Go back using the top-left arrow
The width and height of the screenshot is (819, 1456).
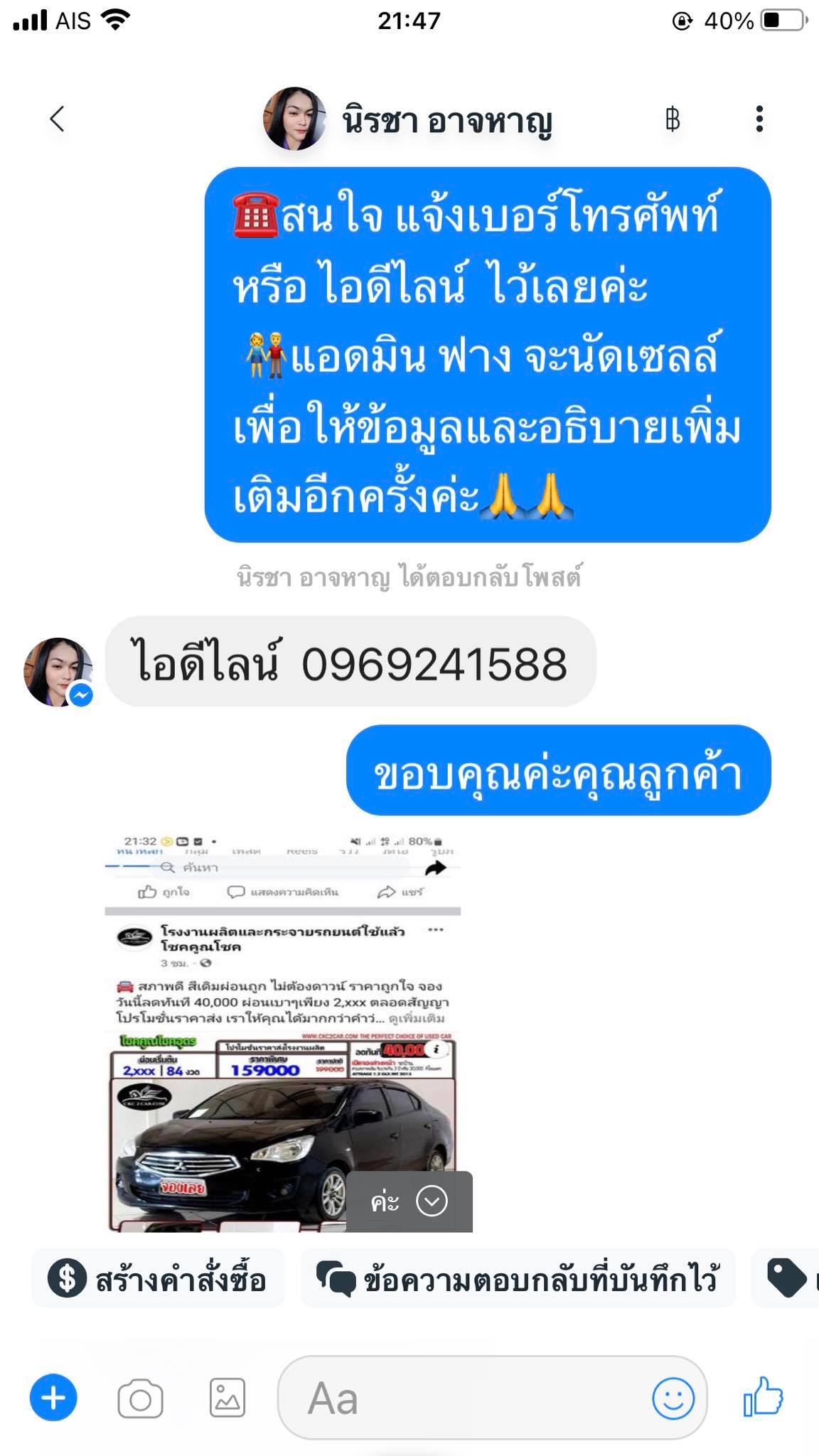coord(58,119)
